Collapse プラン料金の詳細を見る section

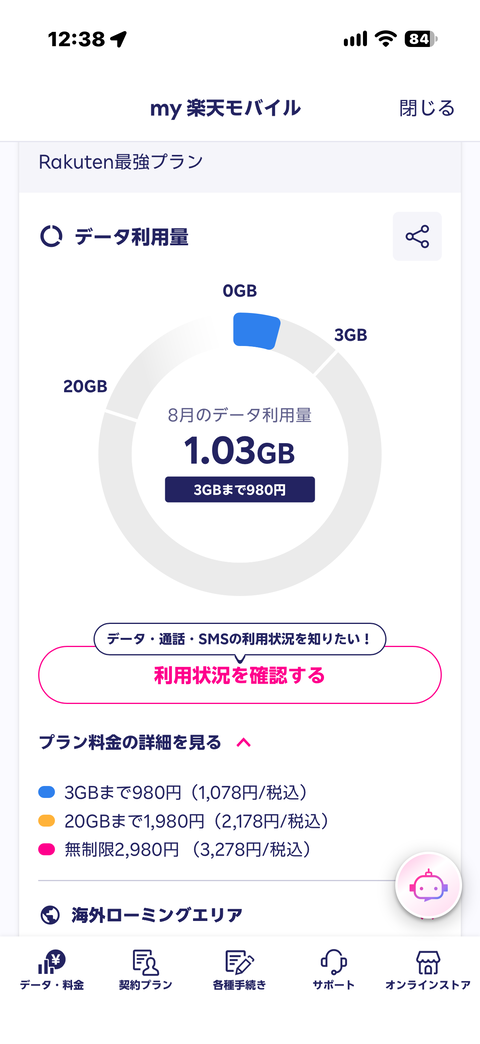[x=145, y=742]
